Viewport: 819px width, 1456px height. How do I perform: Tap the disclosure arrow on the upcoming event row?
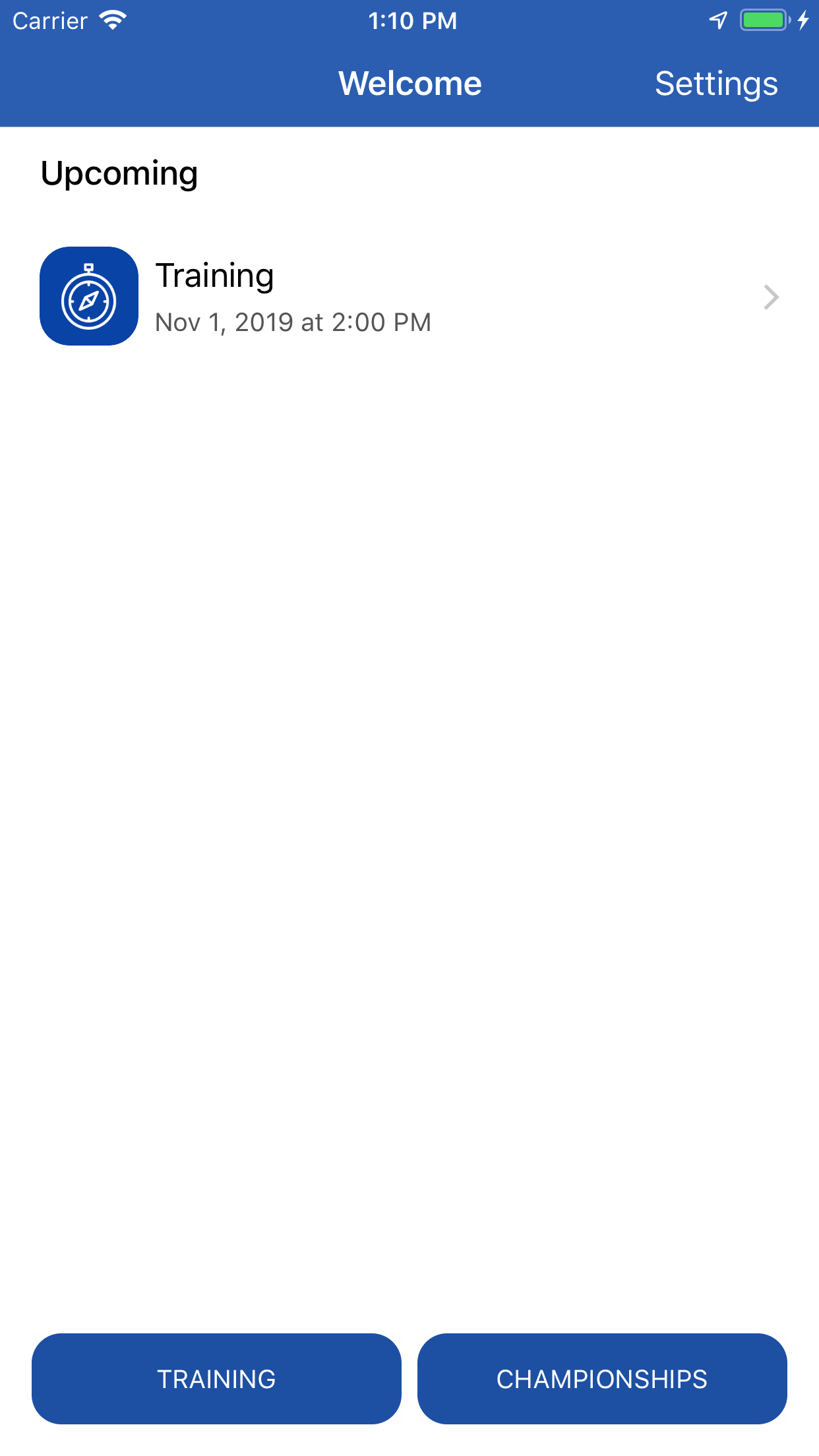[770, 297]
